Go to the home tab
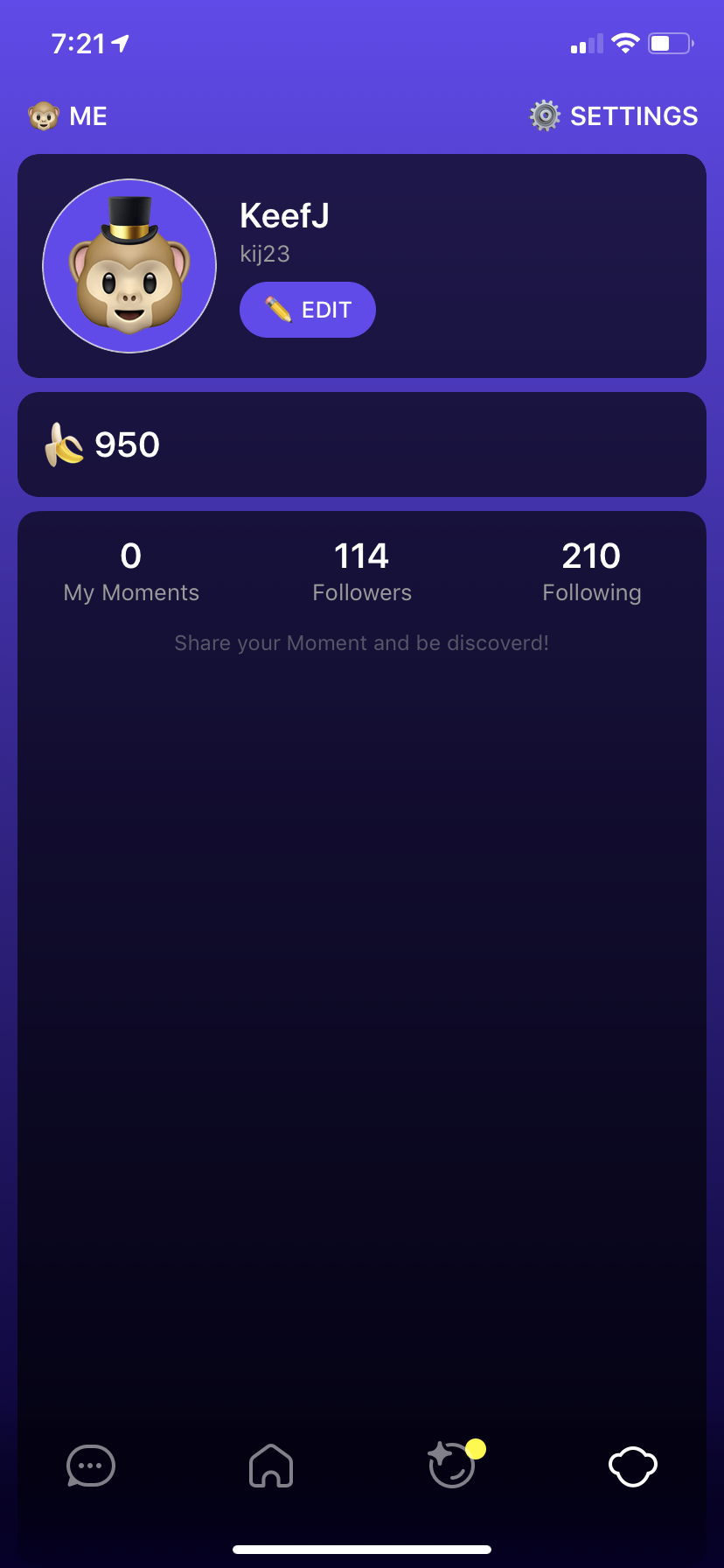Viewport: 724px width, 1568px height. pos(271,1466)
